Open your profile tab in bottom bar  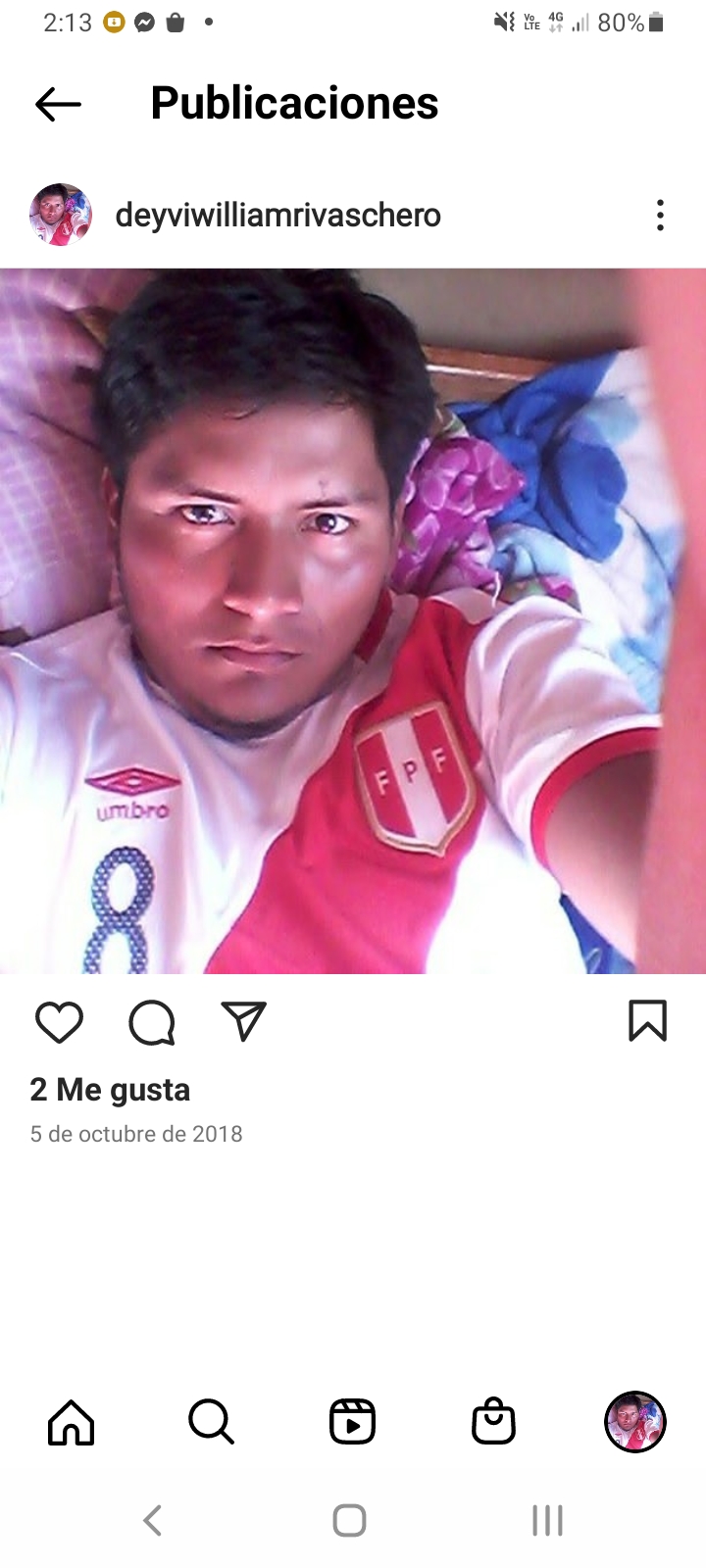(x=634, y=1422)
